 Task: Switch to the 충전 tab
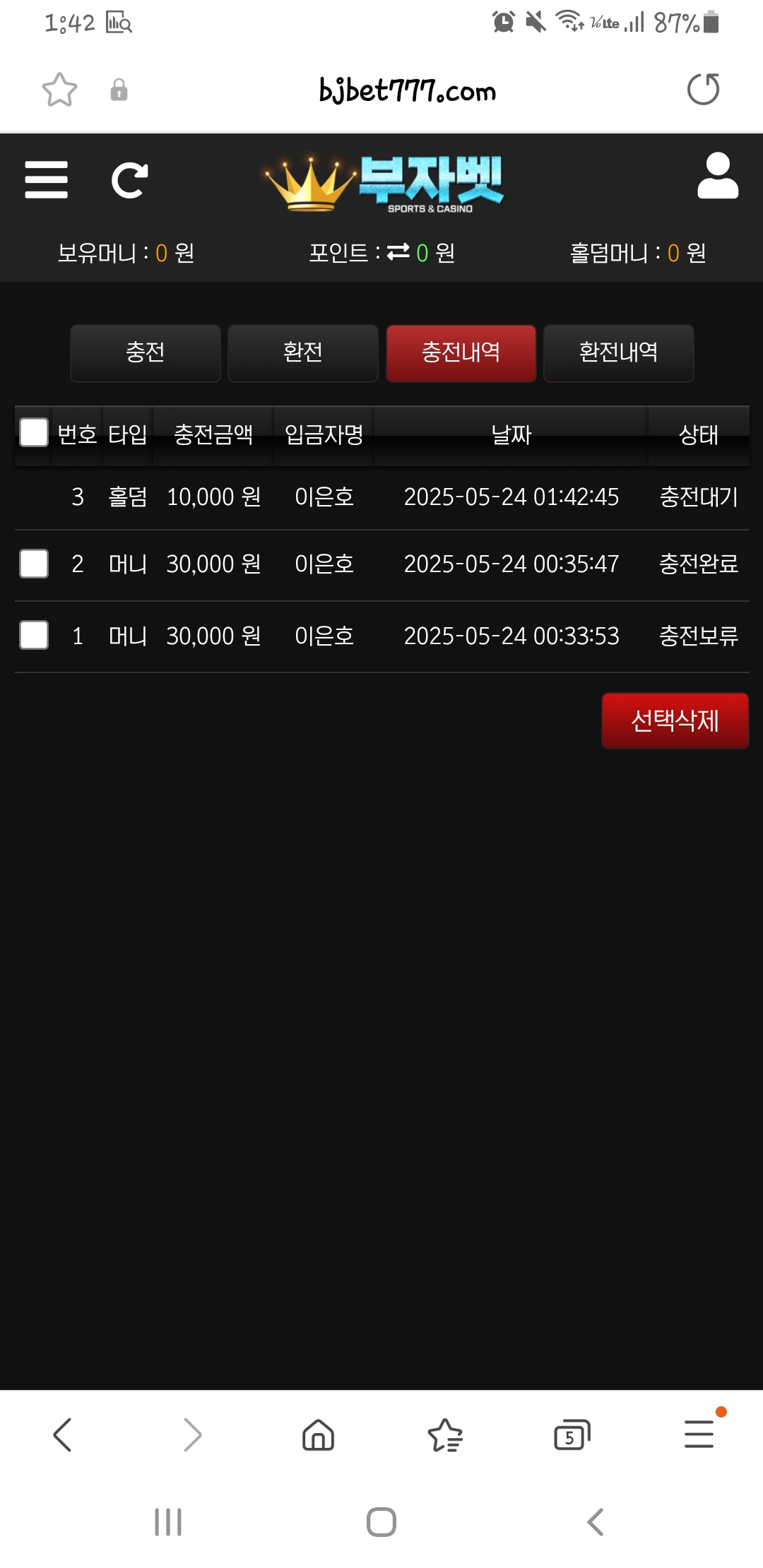pos(146,352)
